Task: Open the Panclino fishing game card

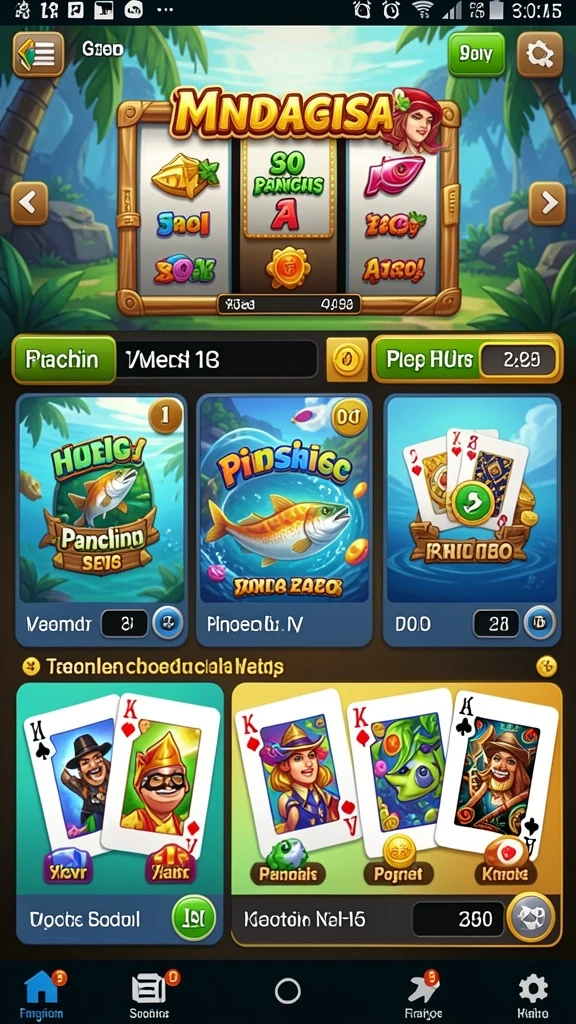Action: tap(101, 519)
